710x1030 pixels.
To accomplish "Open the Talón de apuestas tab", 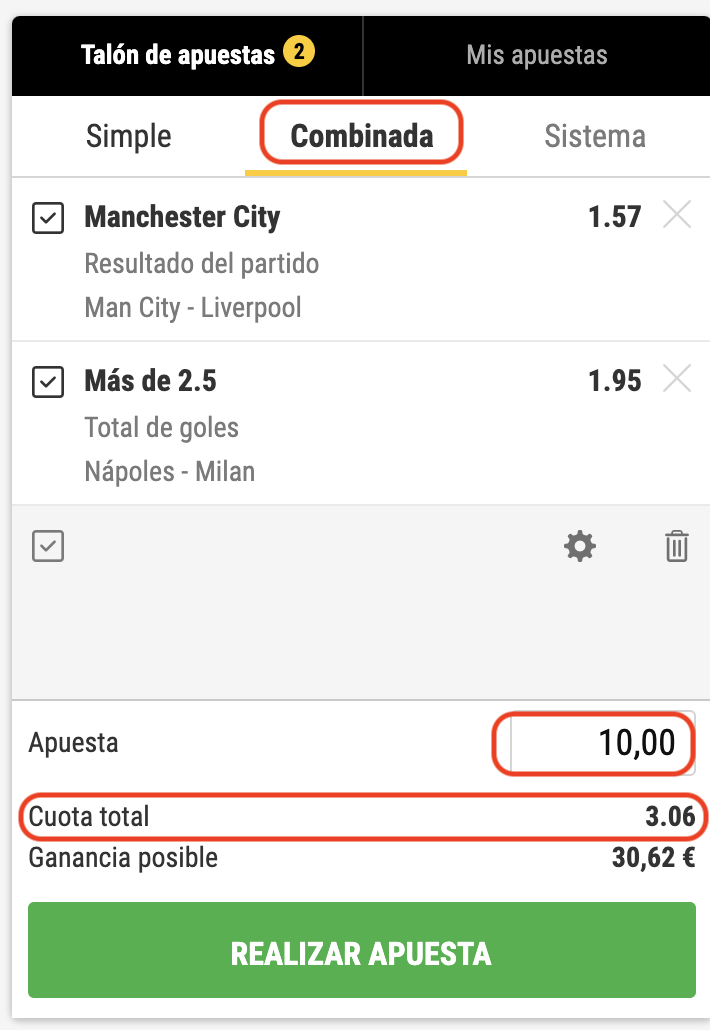I will [187, 55].
